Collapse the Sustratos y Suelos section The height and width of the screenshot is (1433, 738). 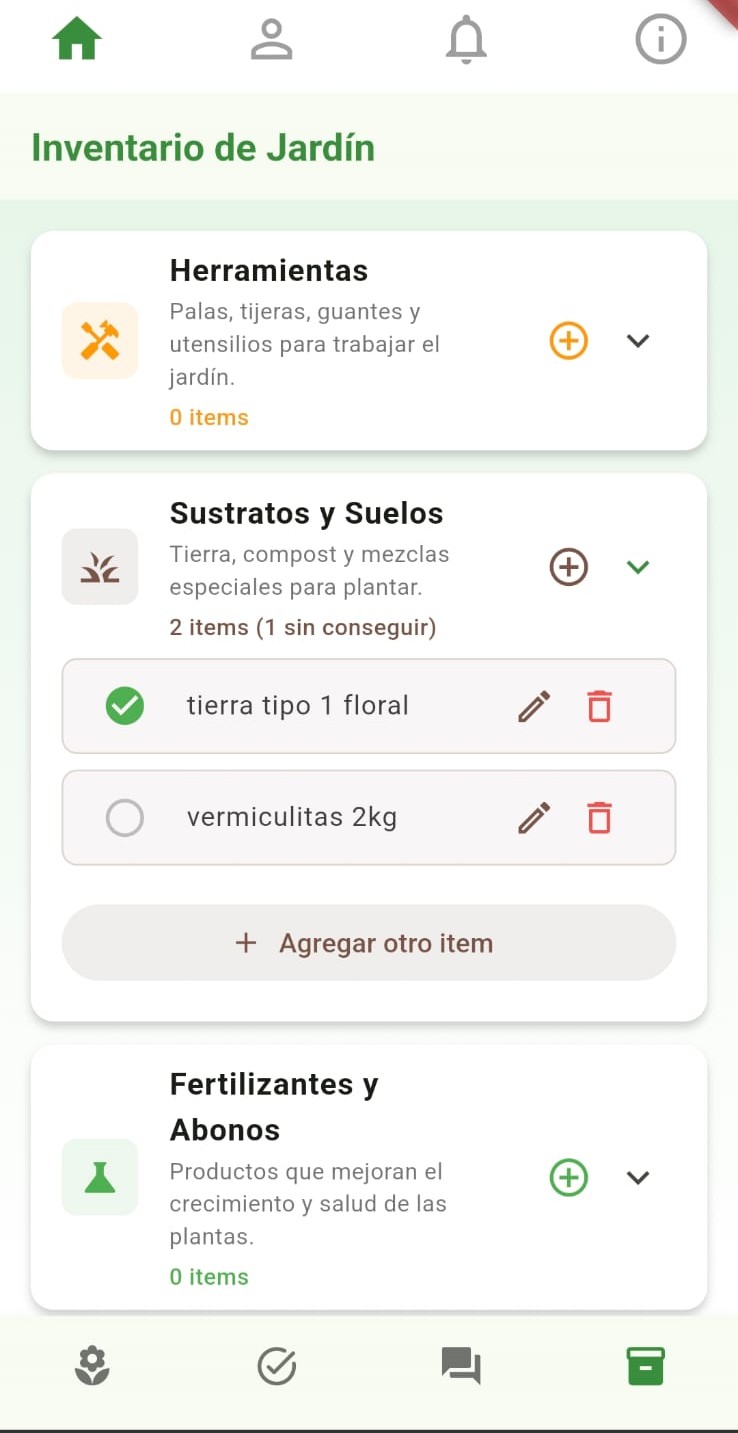coord(638,566)
